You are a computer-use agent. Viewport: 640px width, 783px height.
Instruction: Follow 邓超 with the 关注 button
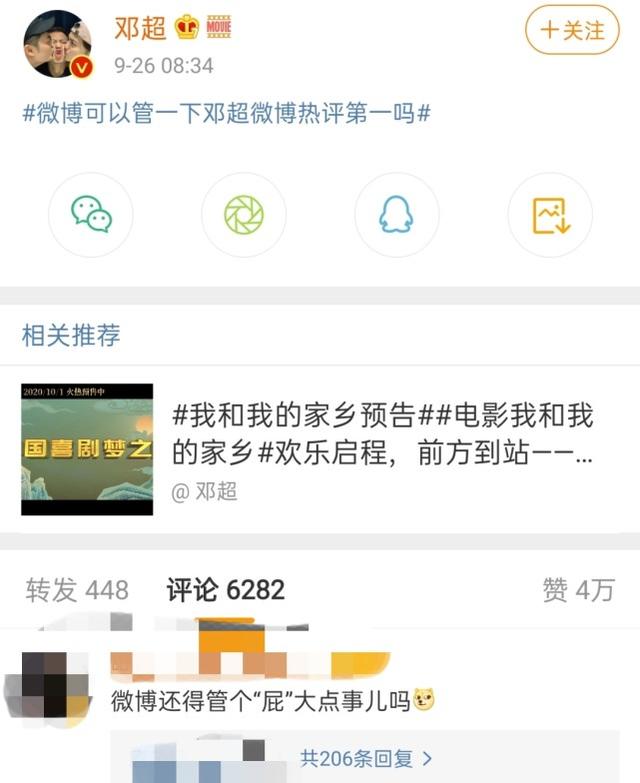click(x=572, y=30)
